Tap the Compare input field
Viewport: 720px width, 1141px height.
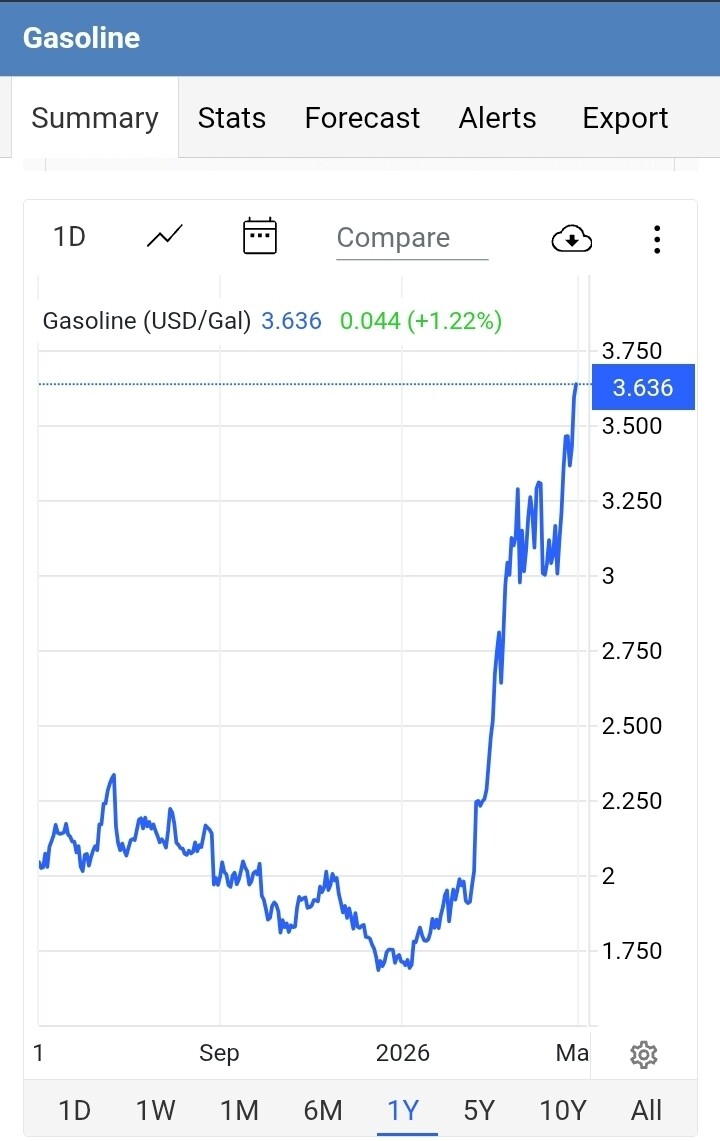[412, 238]
